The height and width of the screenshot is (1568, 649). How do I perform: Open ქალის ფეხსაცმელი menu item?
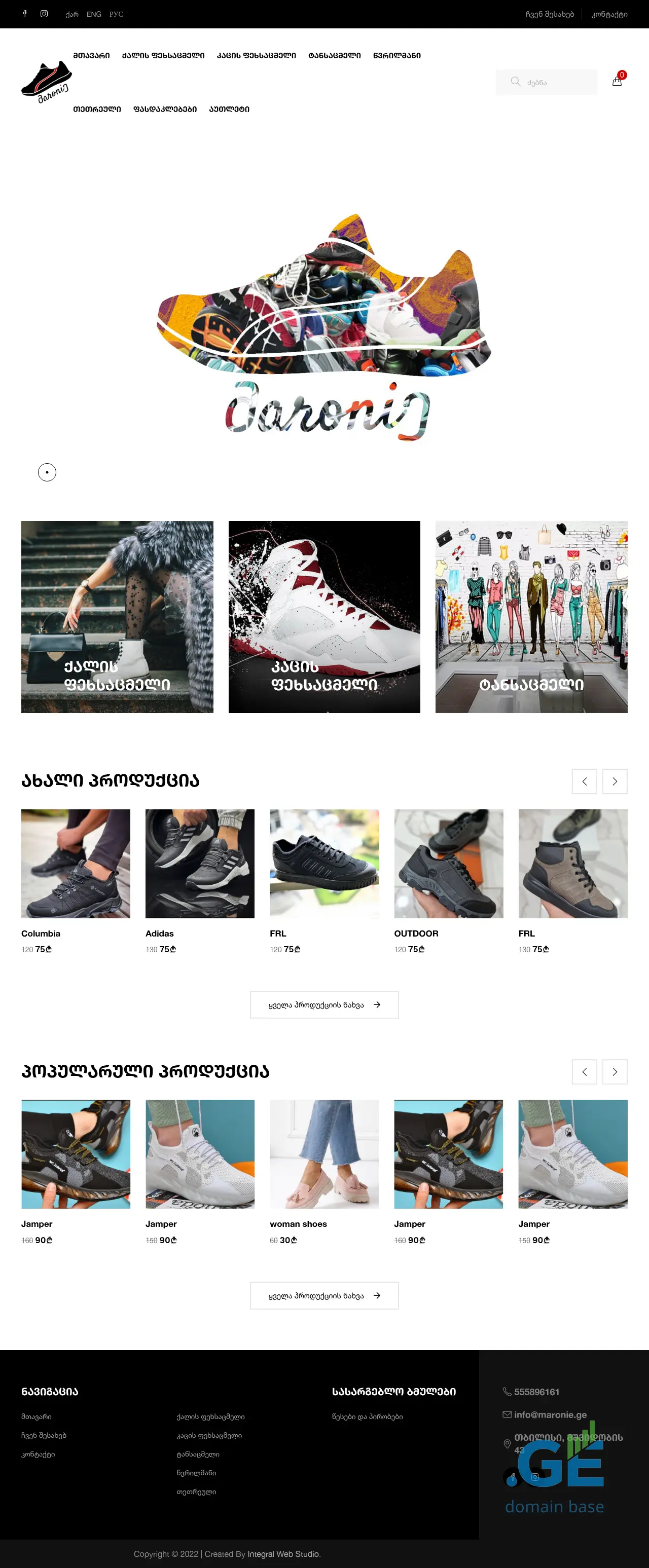pos(163,55)
